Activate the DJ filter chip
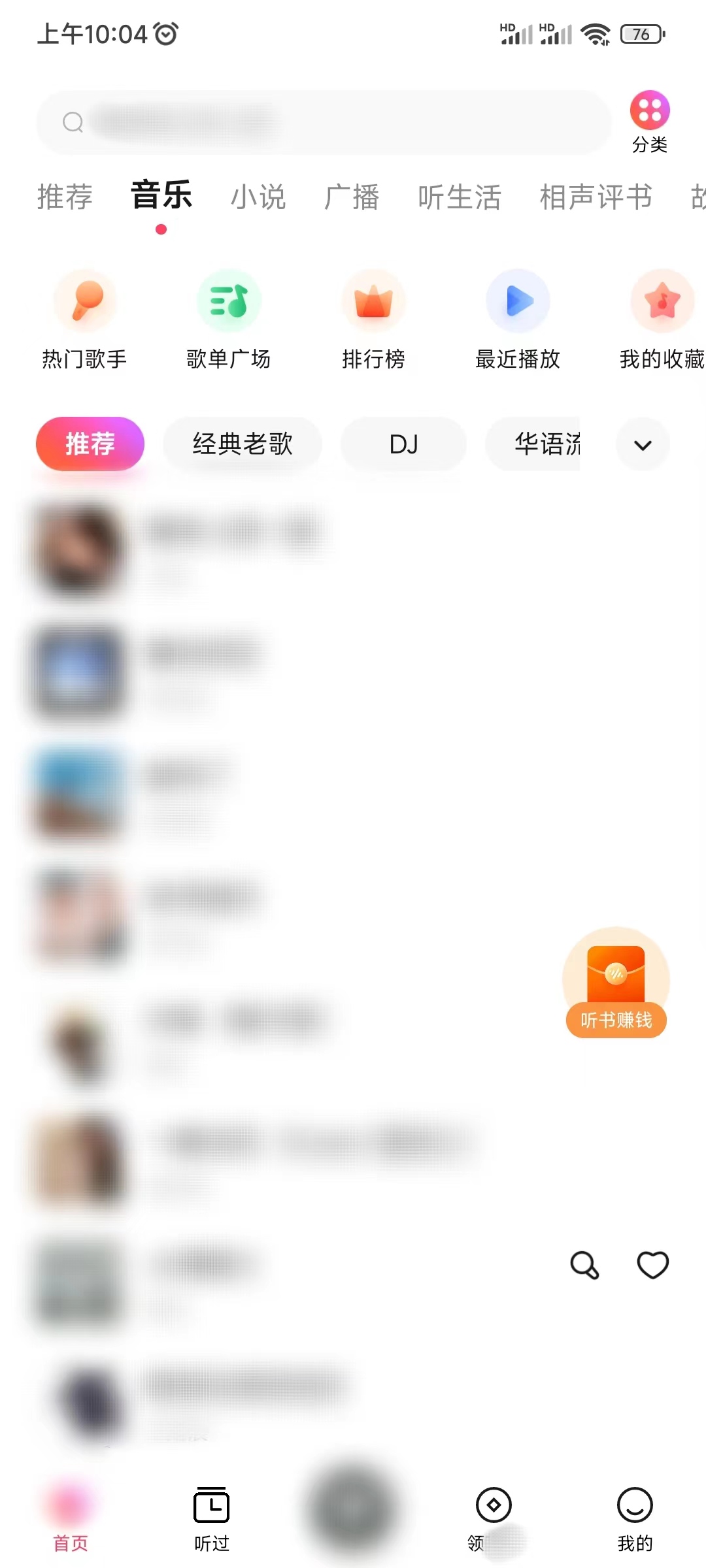 tap(403, 444)
